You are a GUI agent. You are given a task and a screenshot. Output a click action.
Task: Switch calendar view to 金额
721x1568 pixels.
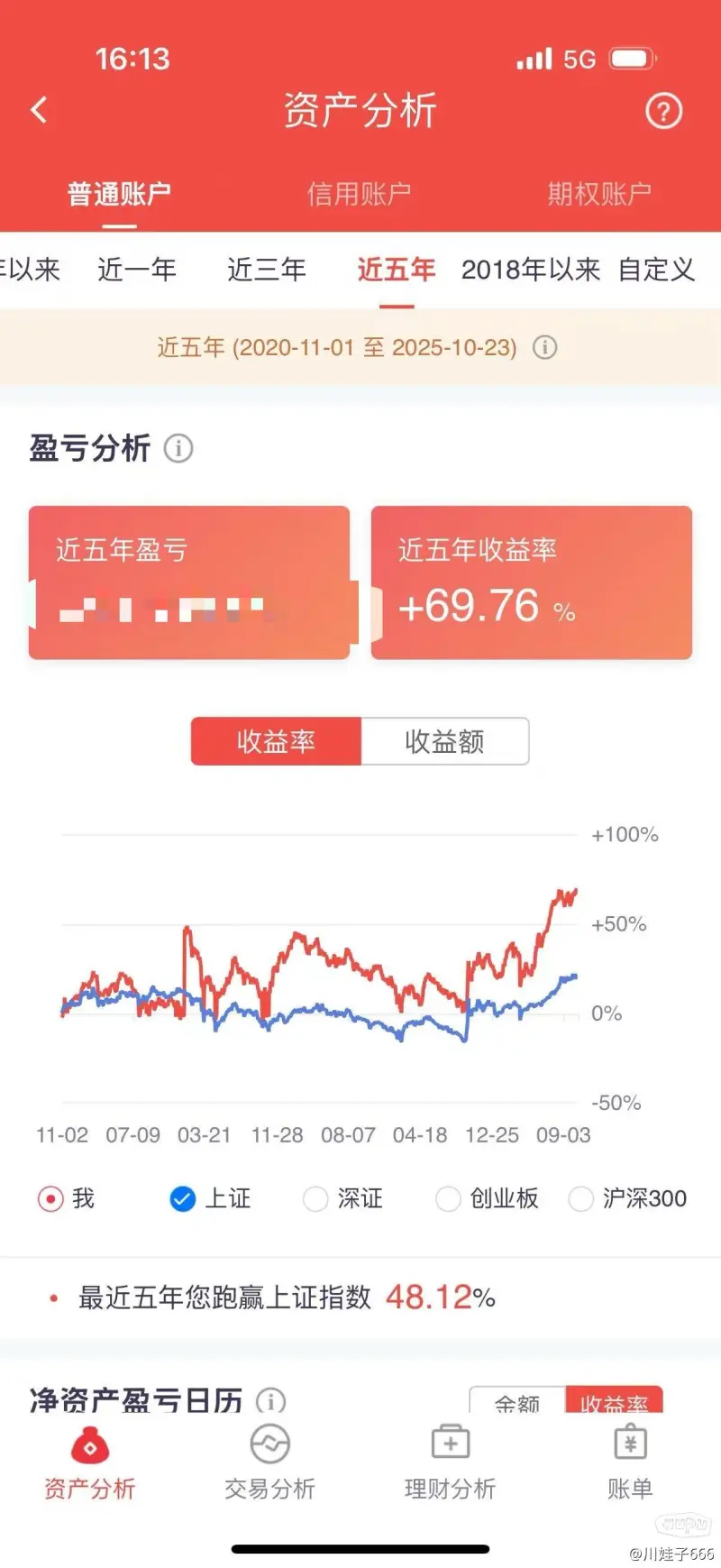pos(519,1406)
